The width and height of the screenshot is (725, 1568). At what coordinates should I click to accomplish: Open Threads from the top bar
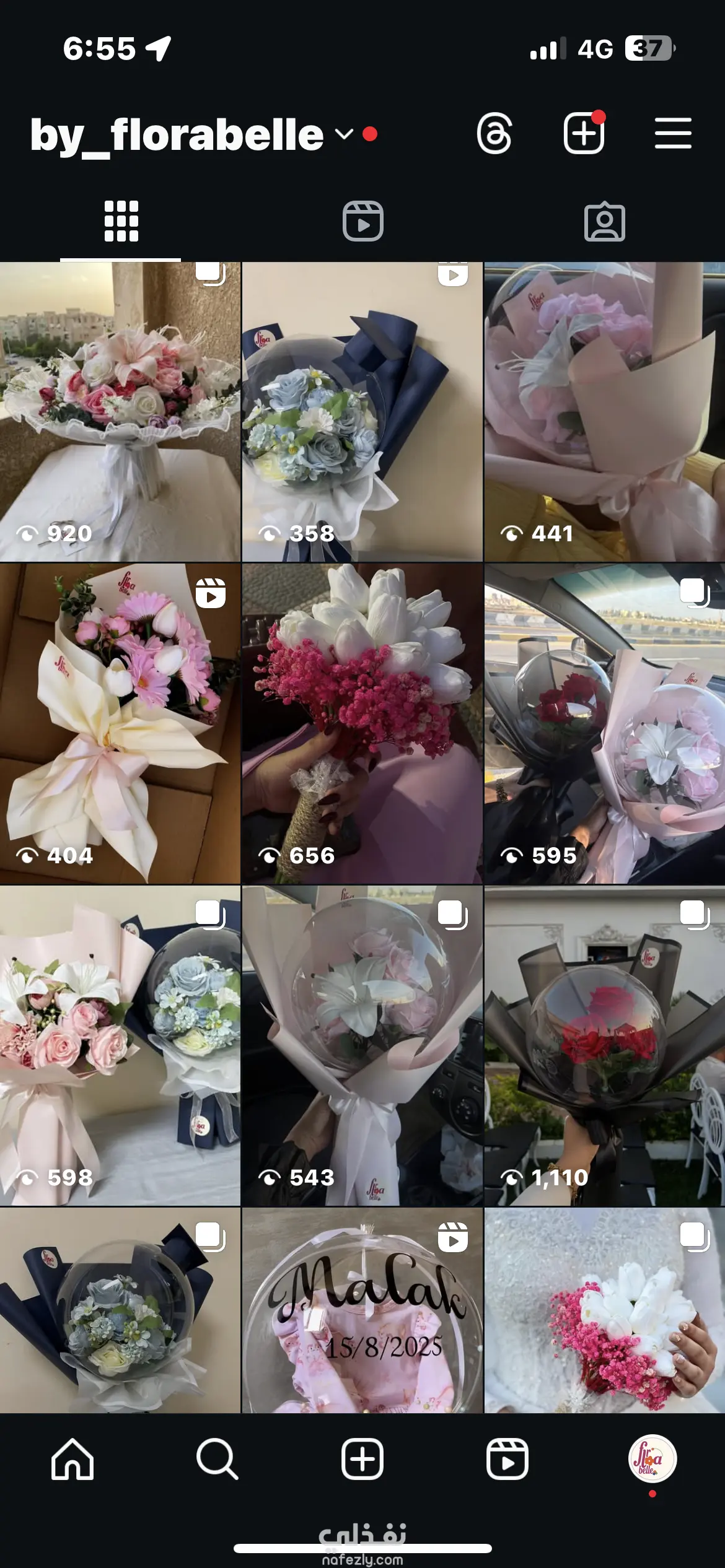[494, 133]
